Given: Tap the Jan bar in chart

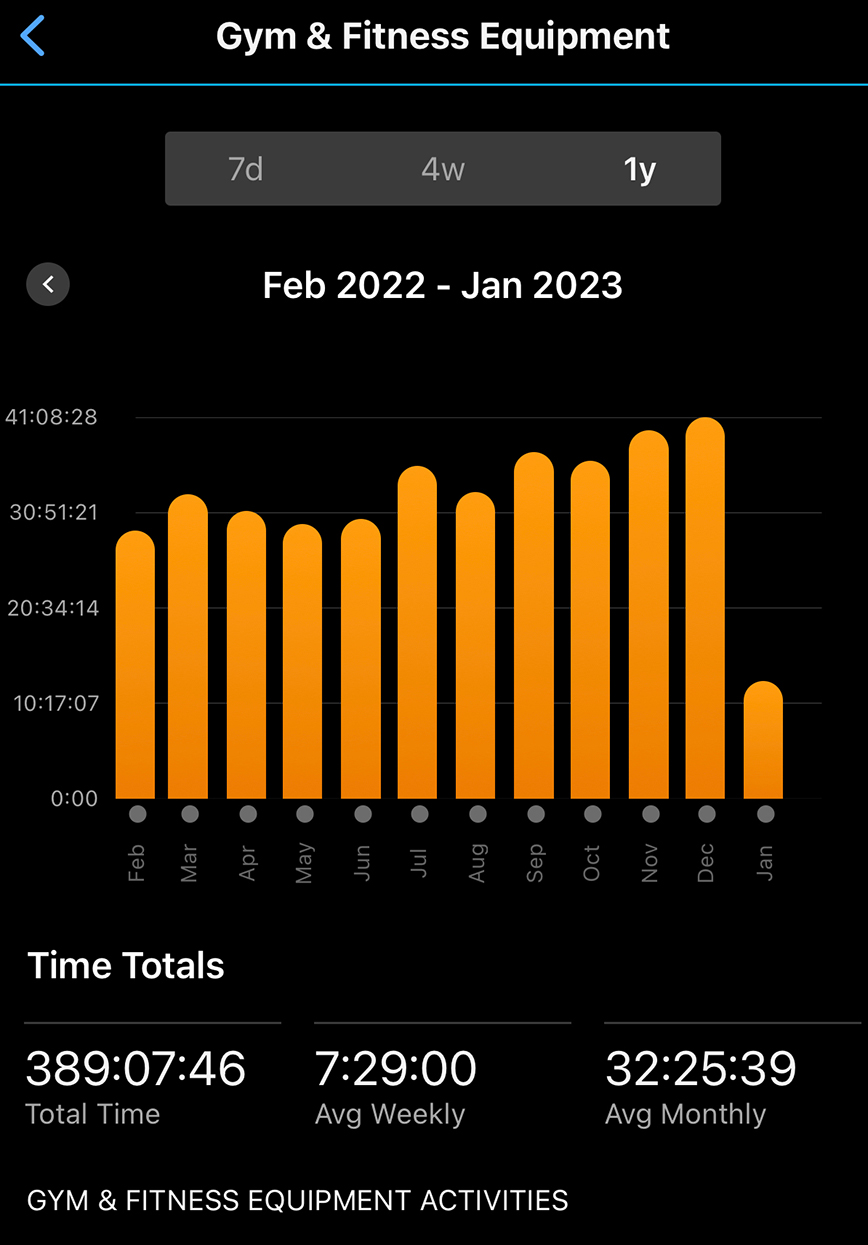Looking at the screenshot, I should [x=764, y=740].
